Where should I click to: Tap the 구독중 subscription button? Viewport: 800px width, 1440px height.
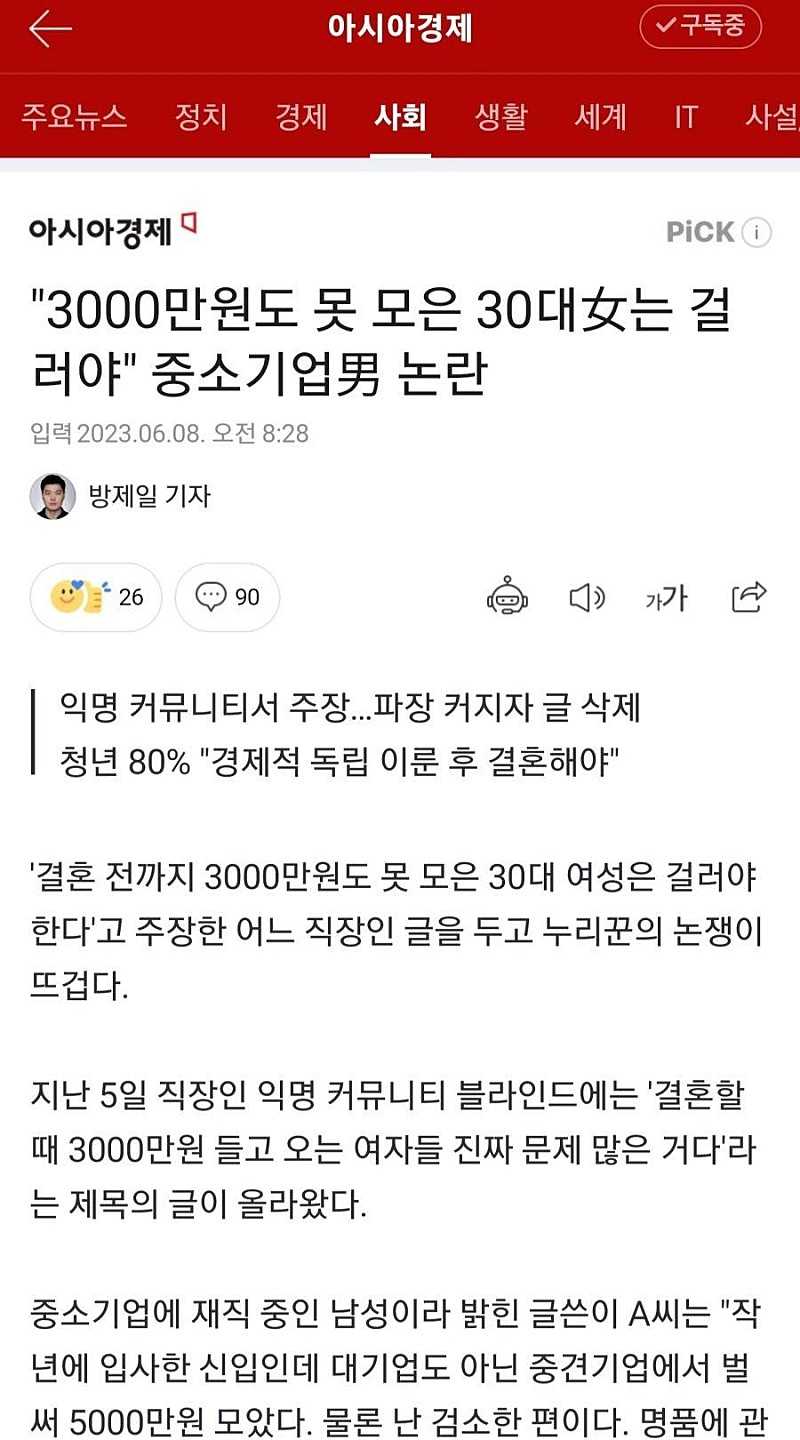point(701,27)
